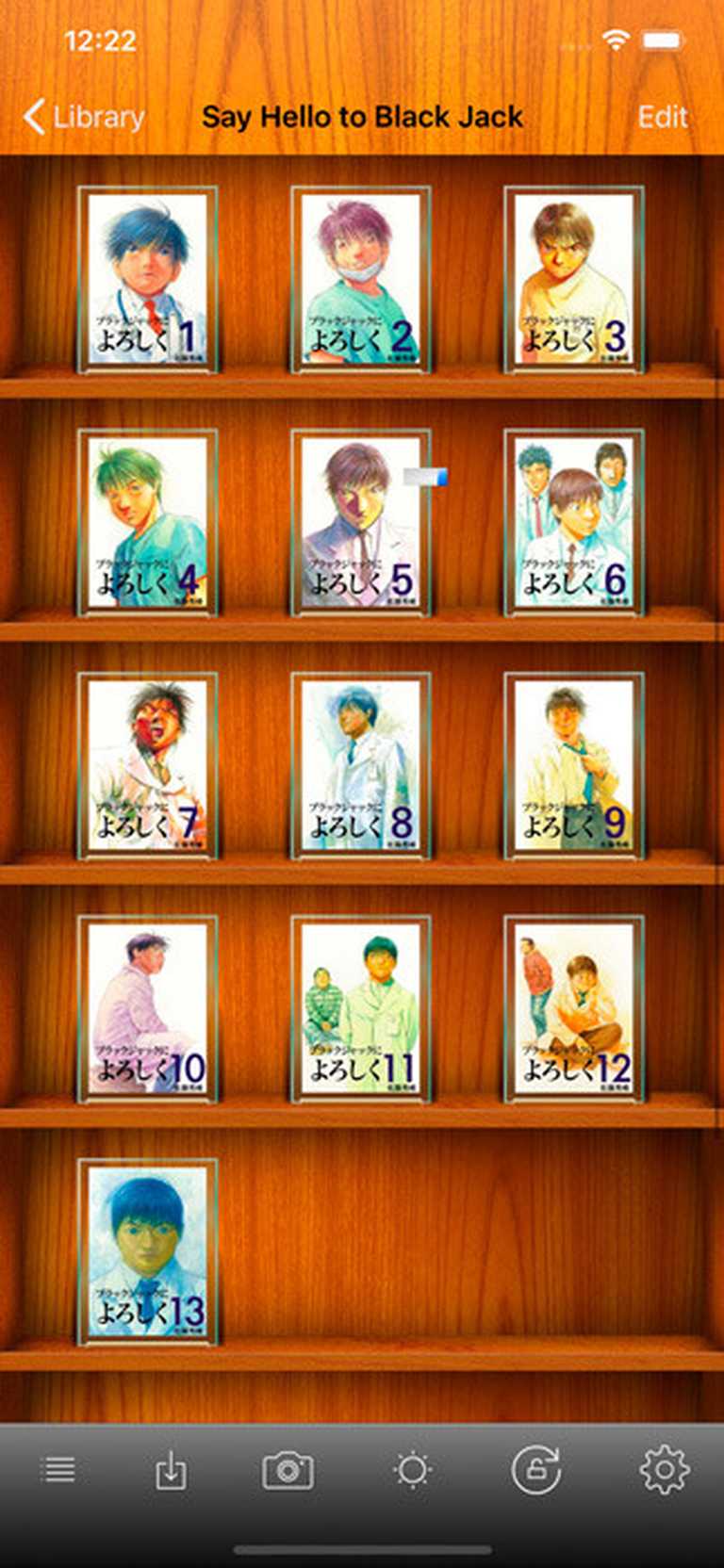Viewport: 724px width, 1568px height.
Task: Switch to list view icon
Action: [x=59, y=1469]
